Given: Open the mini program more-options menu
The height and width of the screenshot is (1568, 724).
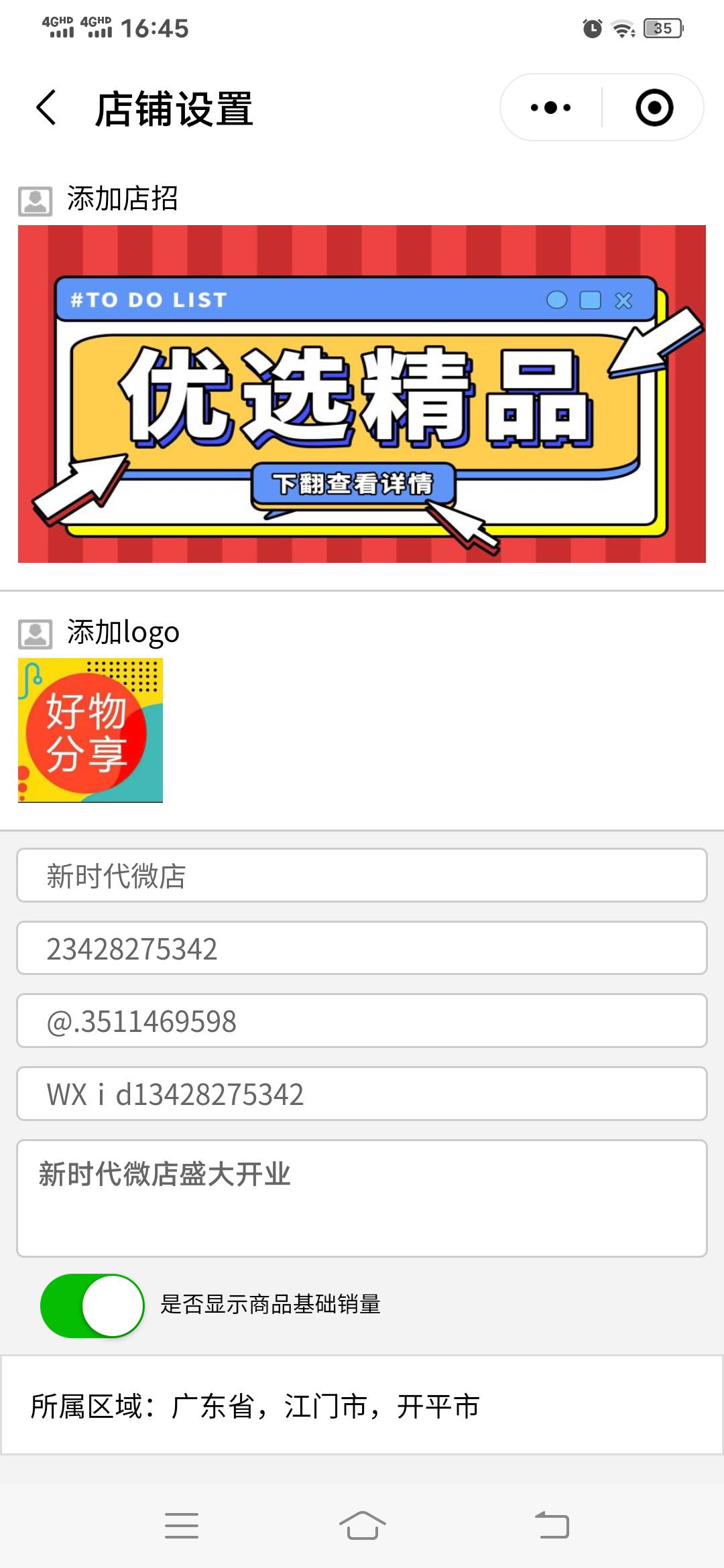Looking at the screenshot, I should (x=550, y=108).
